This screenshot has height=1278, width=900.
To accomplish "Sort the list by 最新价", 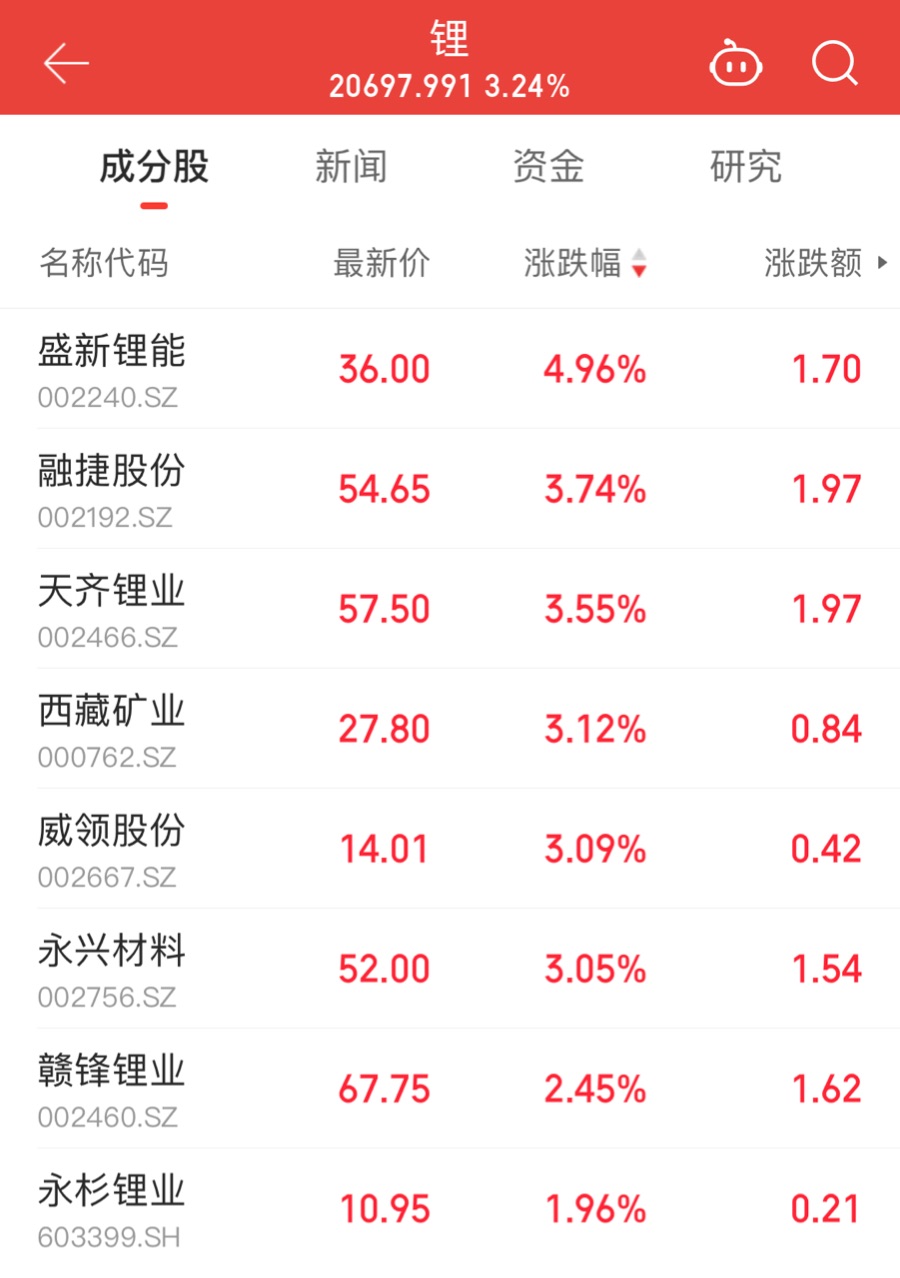I will click(381, 263).
